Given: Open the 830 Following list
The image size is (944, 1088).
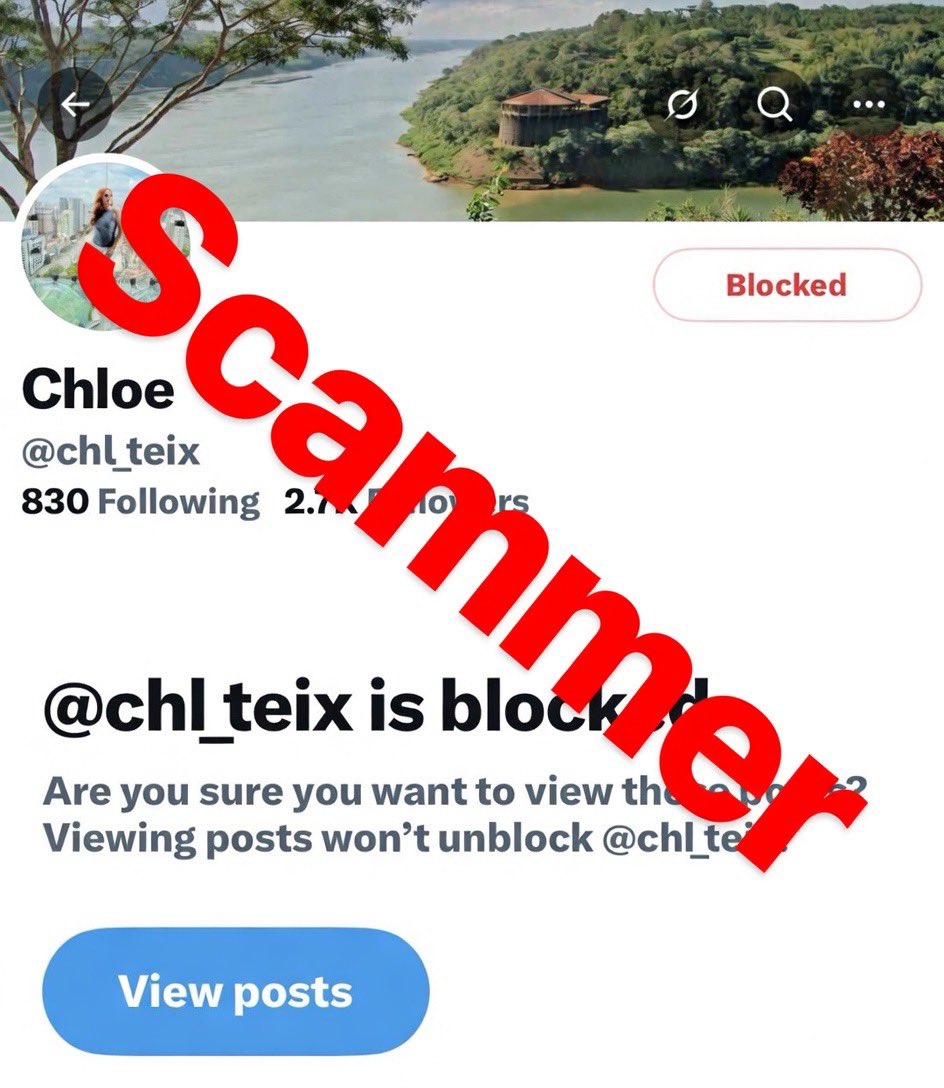Looking at the screenshot, I should [140, 501].
